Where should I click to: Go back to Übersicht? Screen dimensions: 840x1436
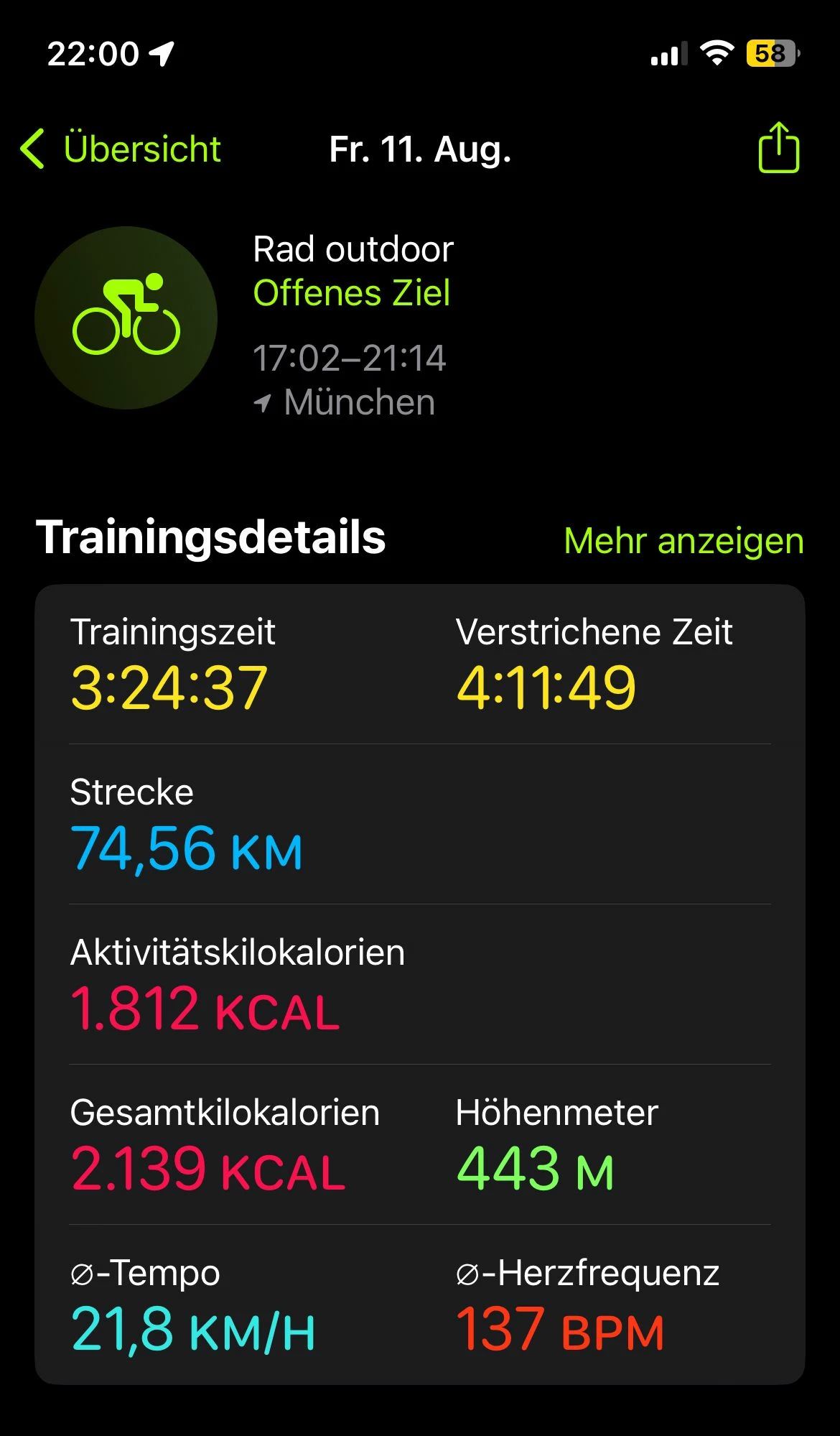[121, 149]
